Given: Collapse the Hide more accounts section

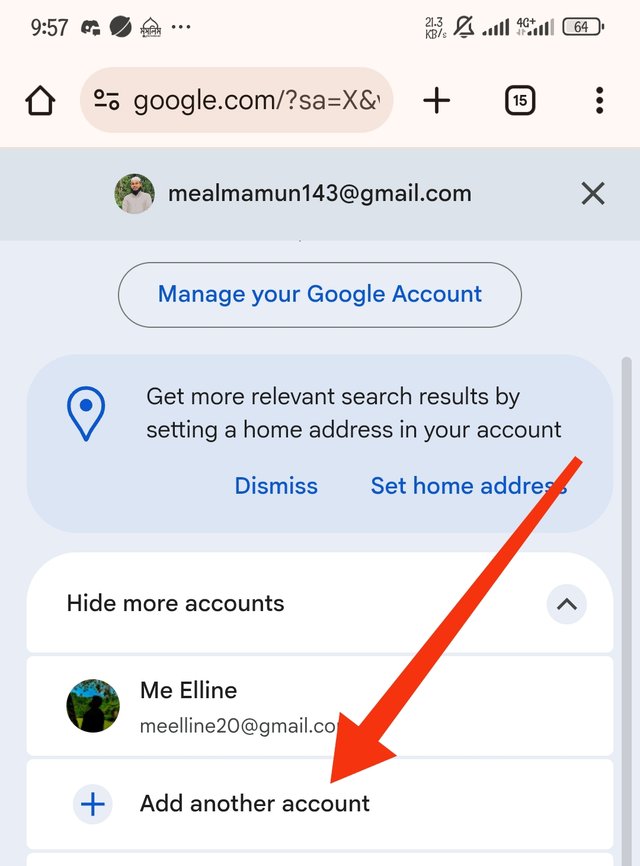Looking at the screenshot, I should tap(566, 604).
